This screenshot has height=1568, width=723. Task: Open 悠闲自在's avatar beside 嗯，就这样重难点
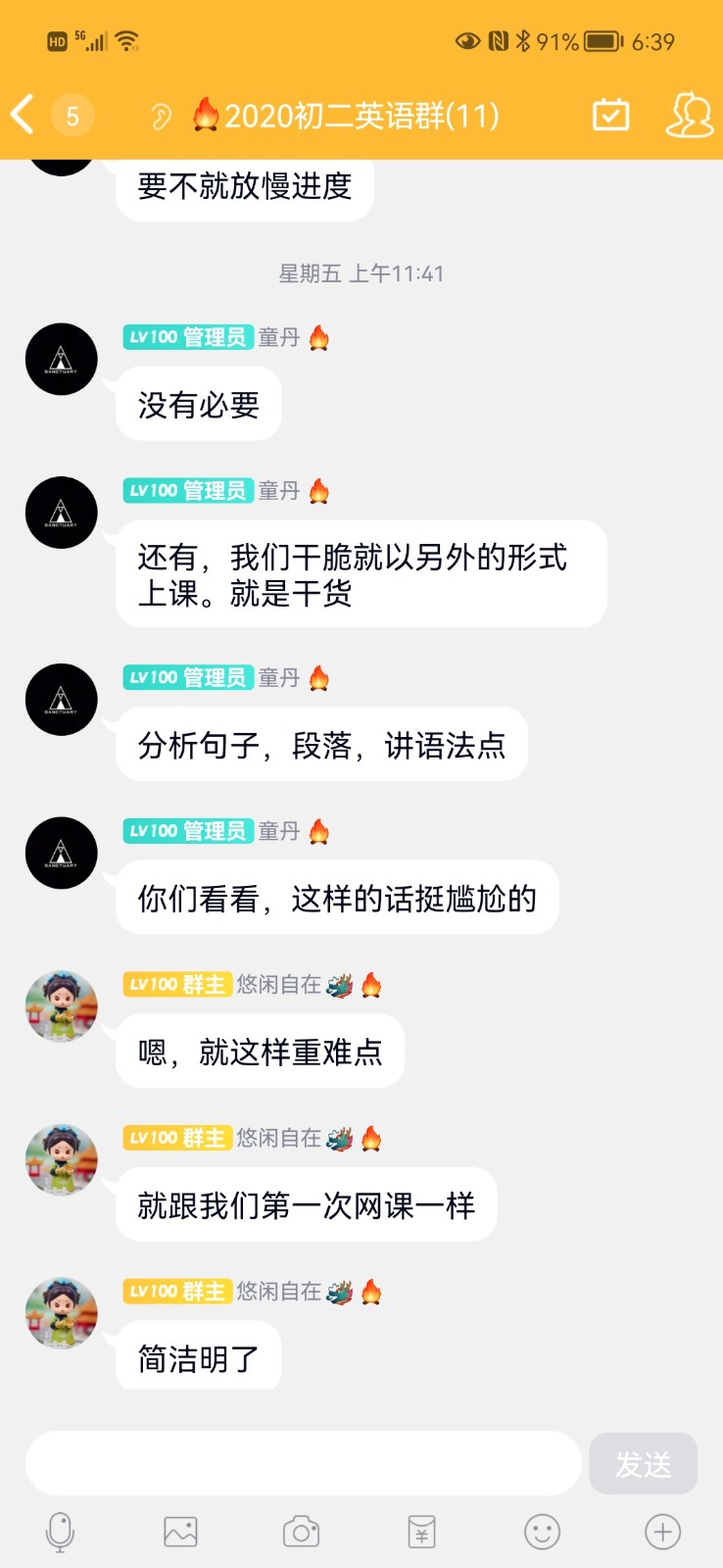point(61,1006)
